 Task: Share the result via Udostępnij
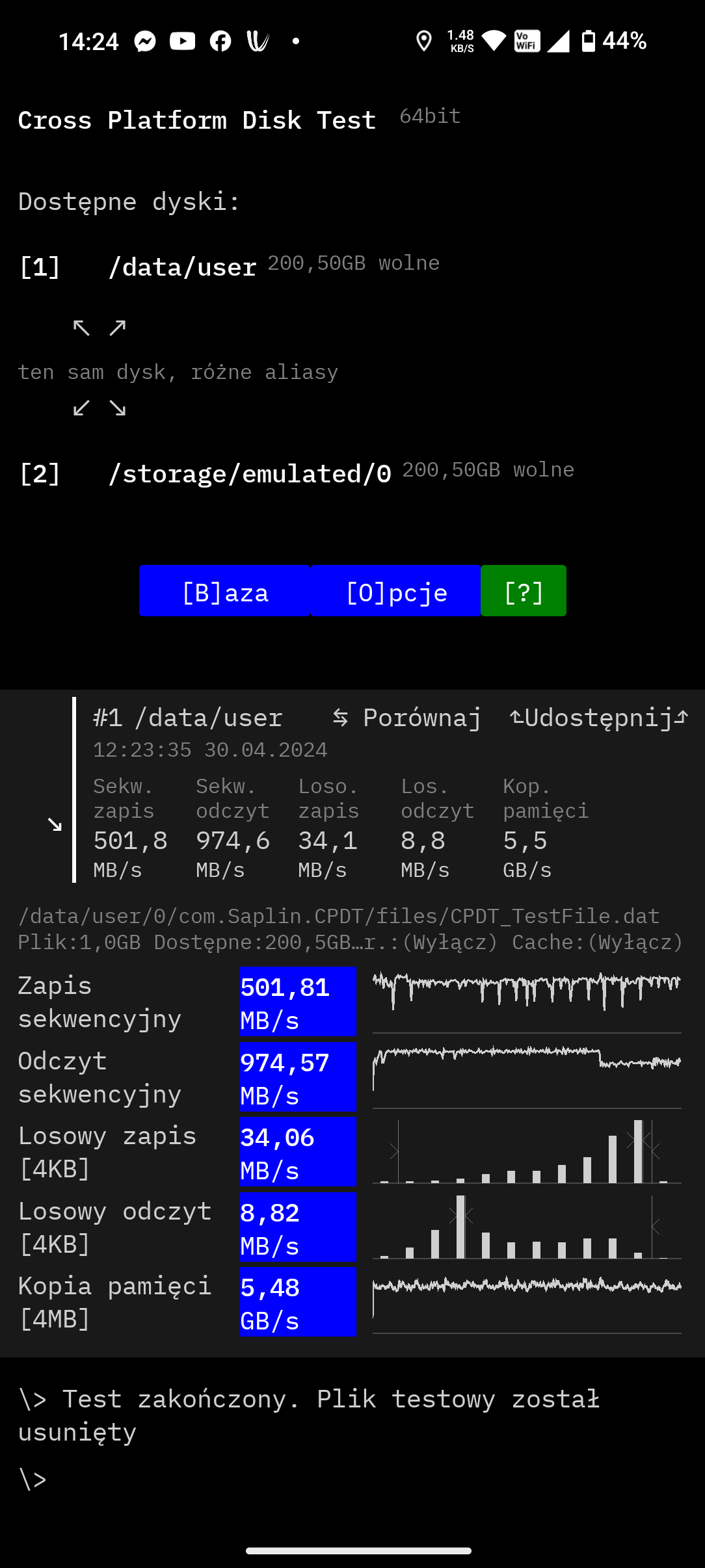pyautogui.click(x=598, y=718)
